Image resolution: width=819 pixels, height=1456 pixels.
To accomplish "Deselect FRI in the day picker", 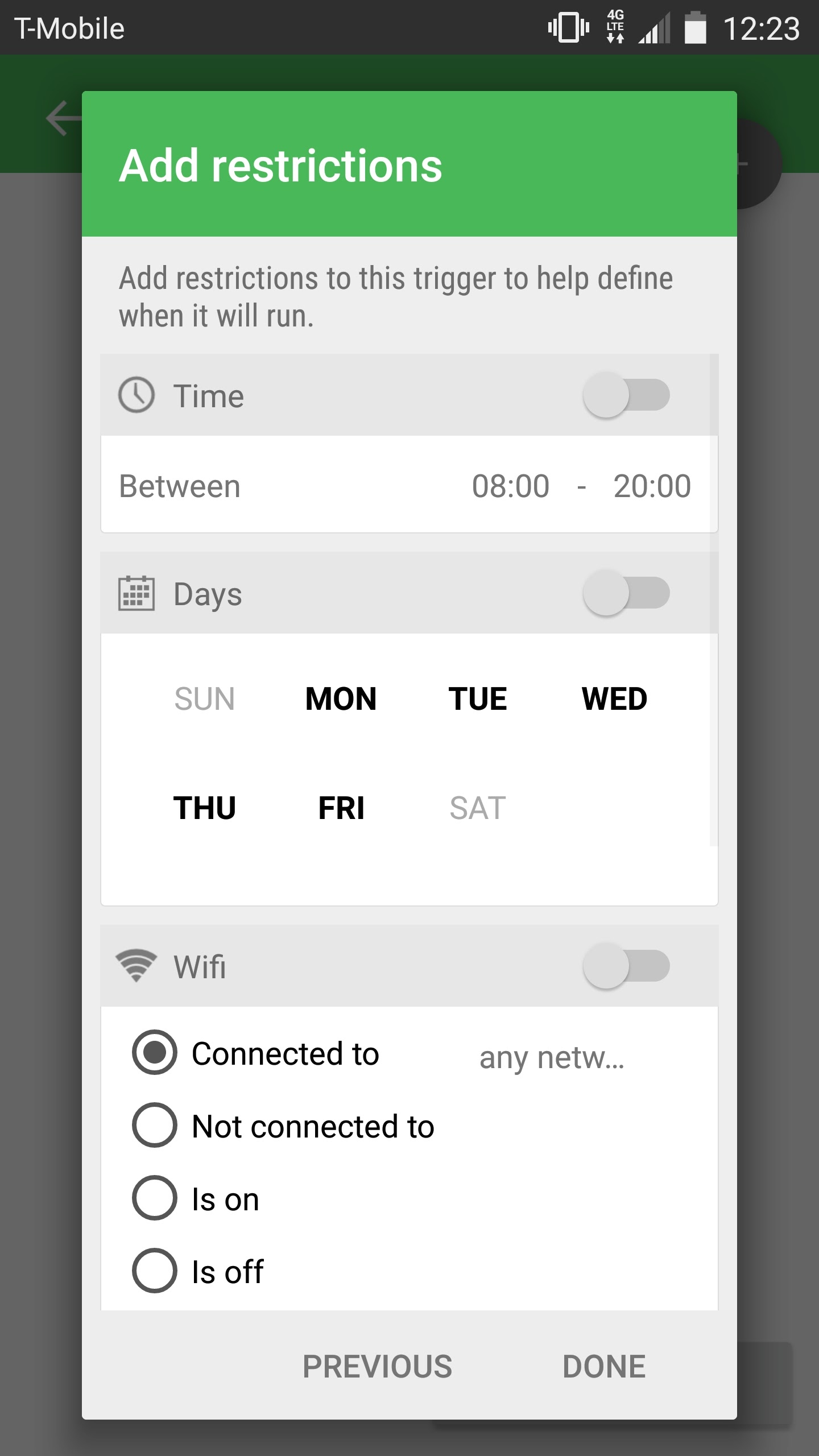I will click(x=341, y=808).
